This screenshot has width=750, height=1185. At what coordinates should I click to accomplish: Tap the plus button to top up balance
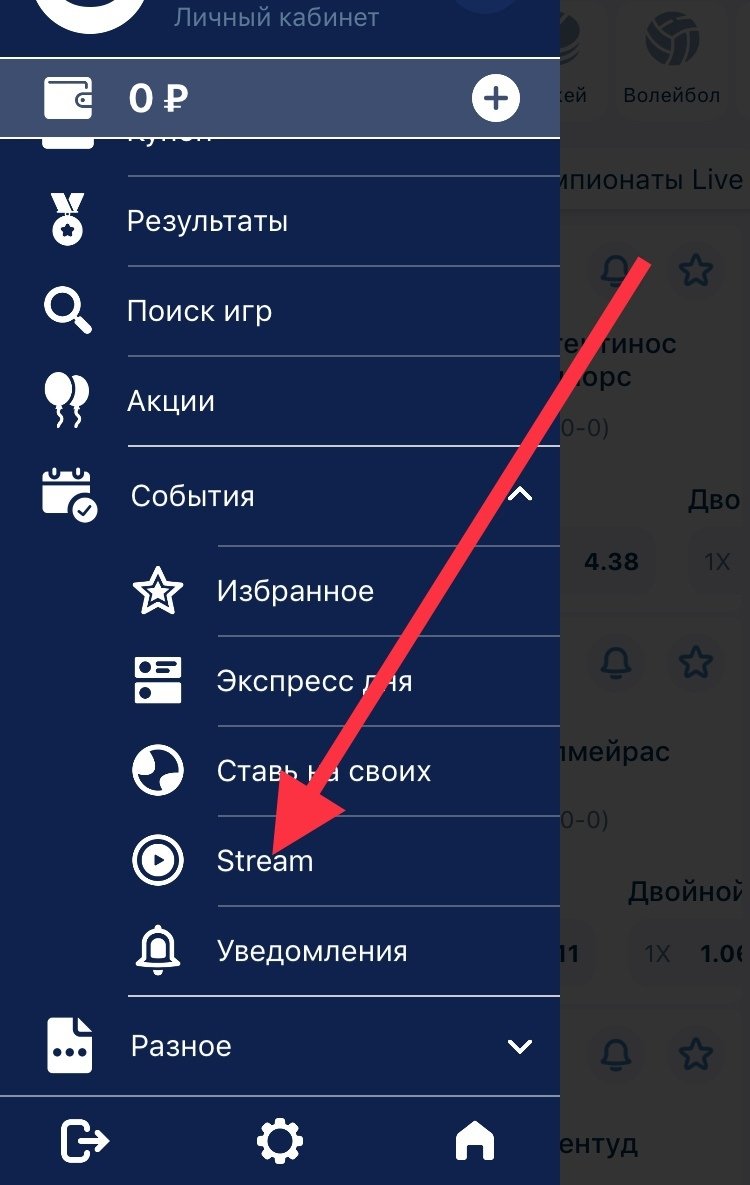(x=496, y=99)
